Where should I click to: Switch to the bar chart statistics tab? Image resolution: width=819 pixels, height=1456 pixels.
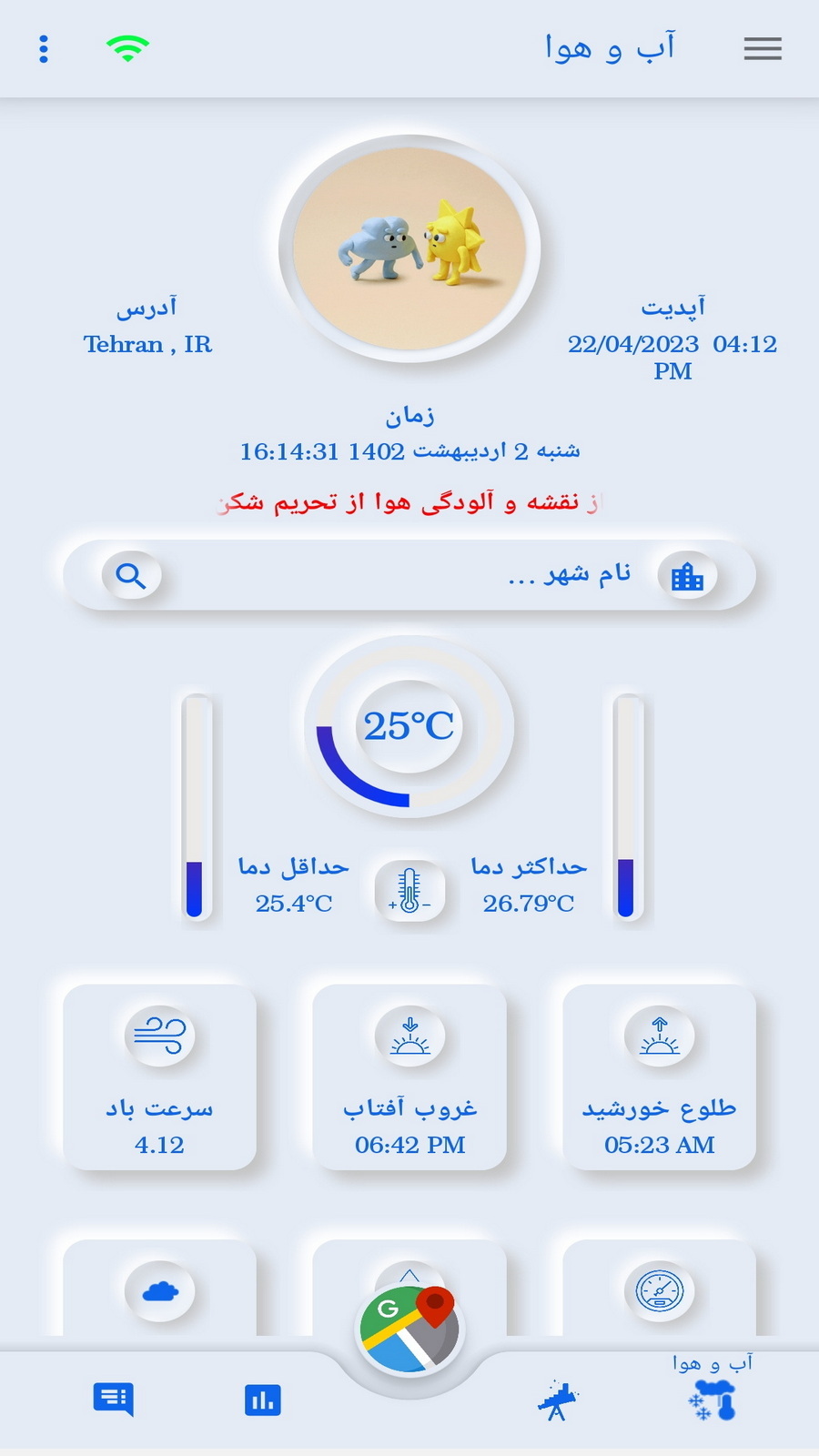click(263, 1400)
